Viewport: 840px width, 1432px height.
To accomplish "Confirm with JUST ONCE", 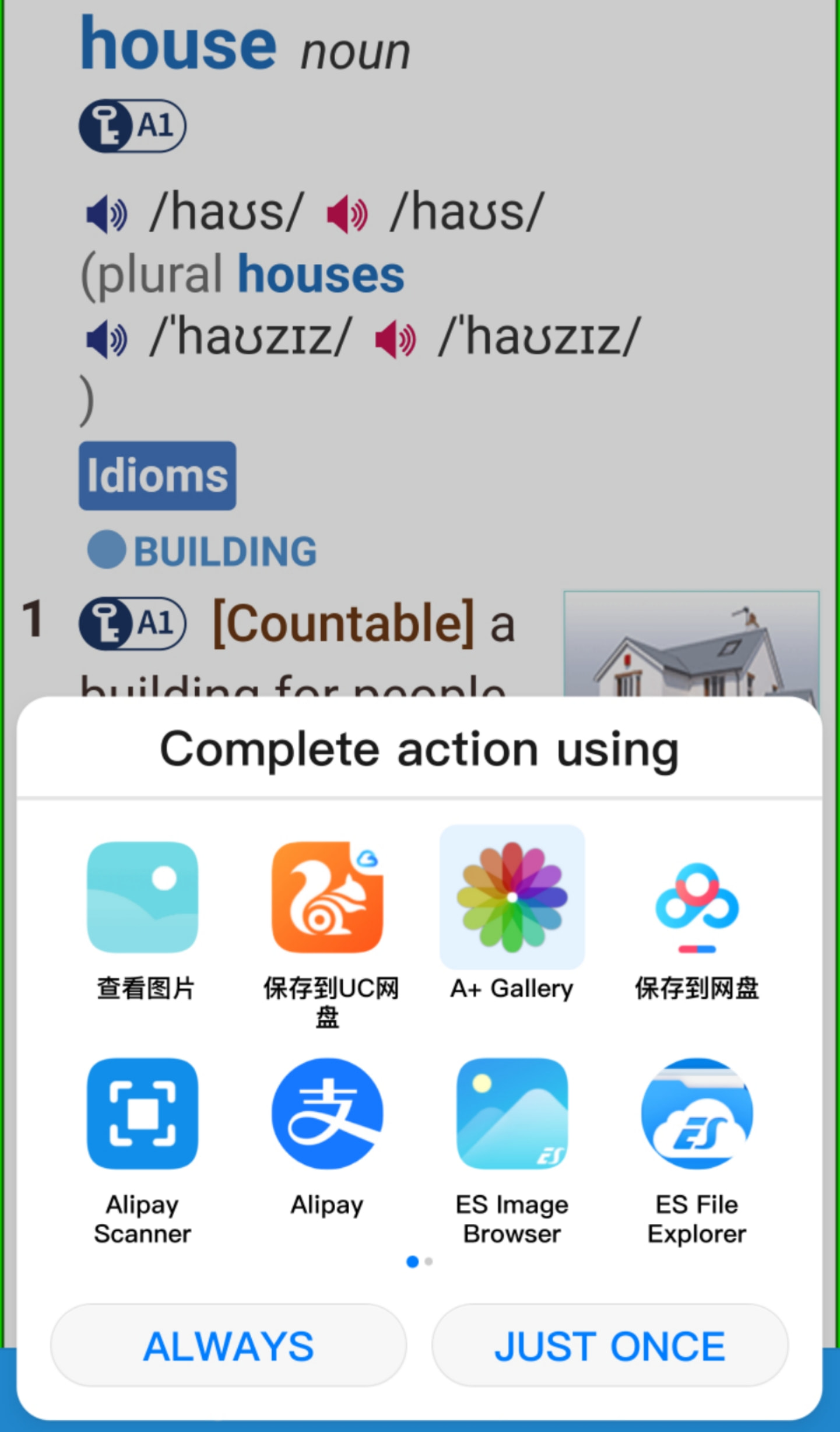I will pyautogui.click(x=610, y=1345).
